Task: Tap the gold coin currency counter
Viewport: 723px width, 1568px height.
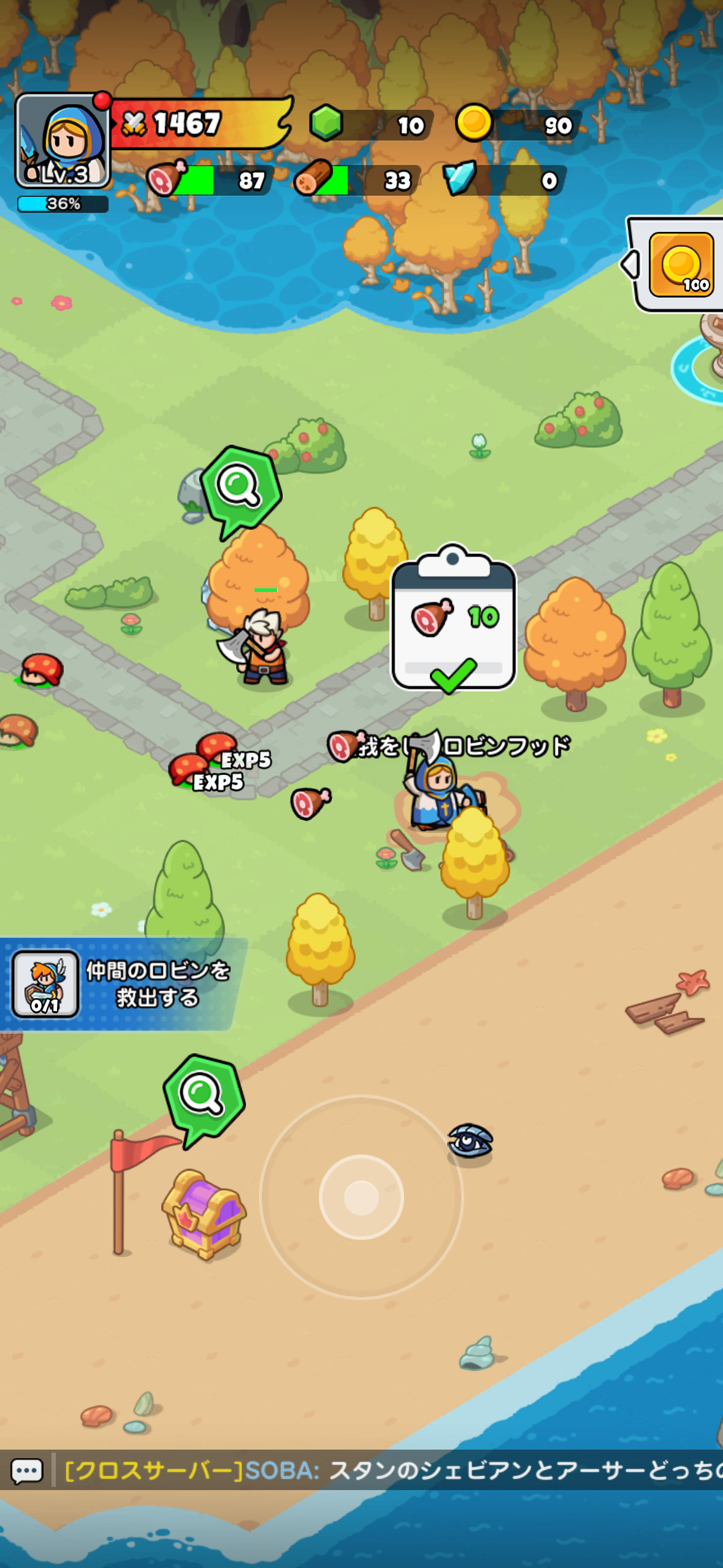Action: tap(519, 125)
